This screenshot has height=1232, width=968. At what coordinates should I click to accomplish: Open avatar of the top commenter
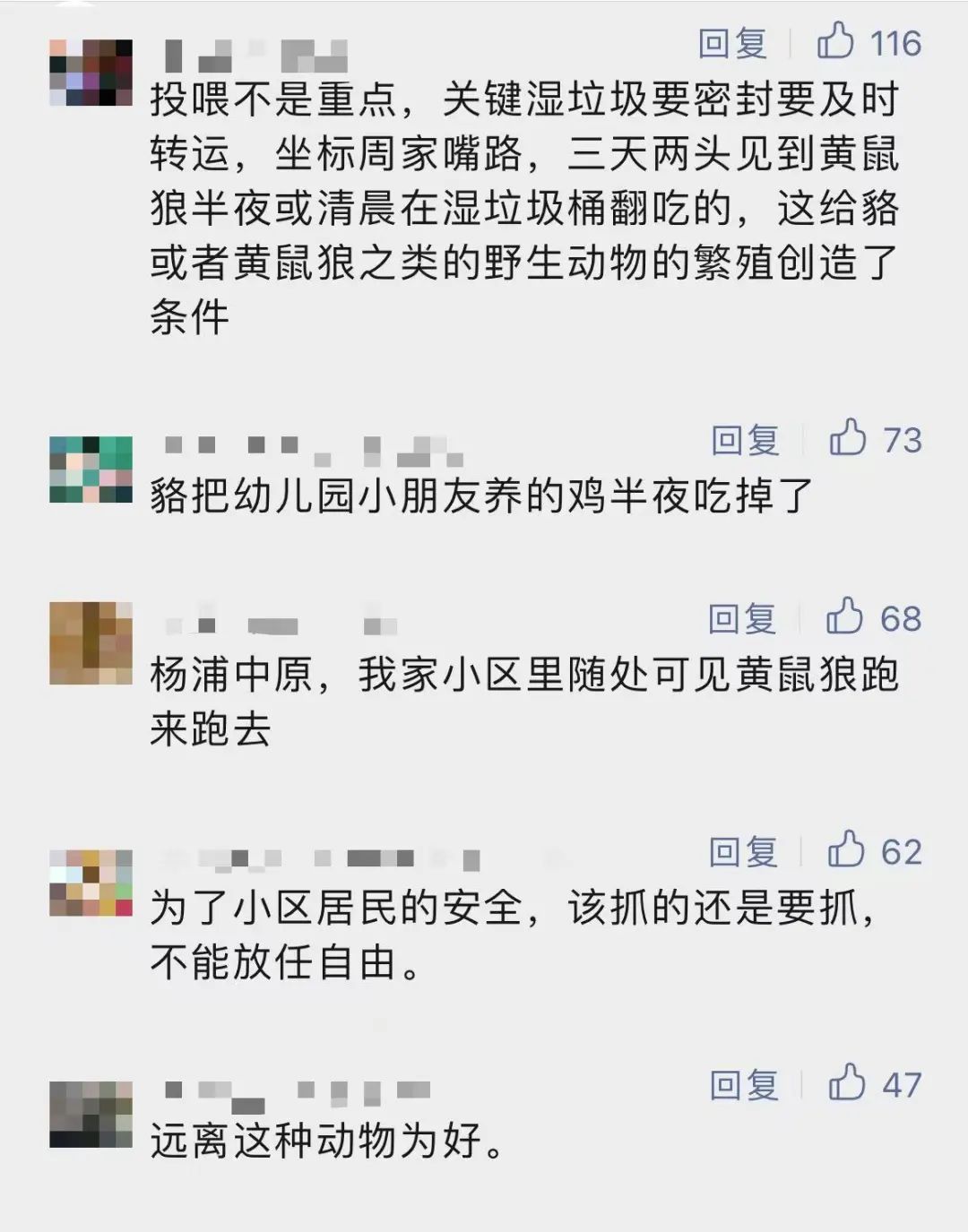point(91,73)
